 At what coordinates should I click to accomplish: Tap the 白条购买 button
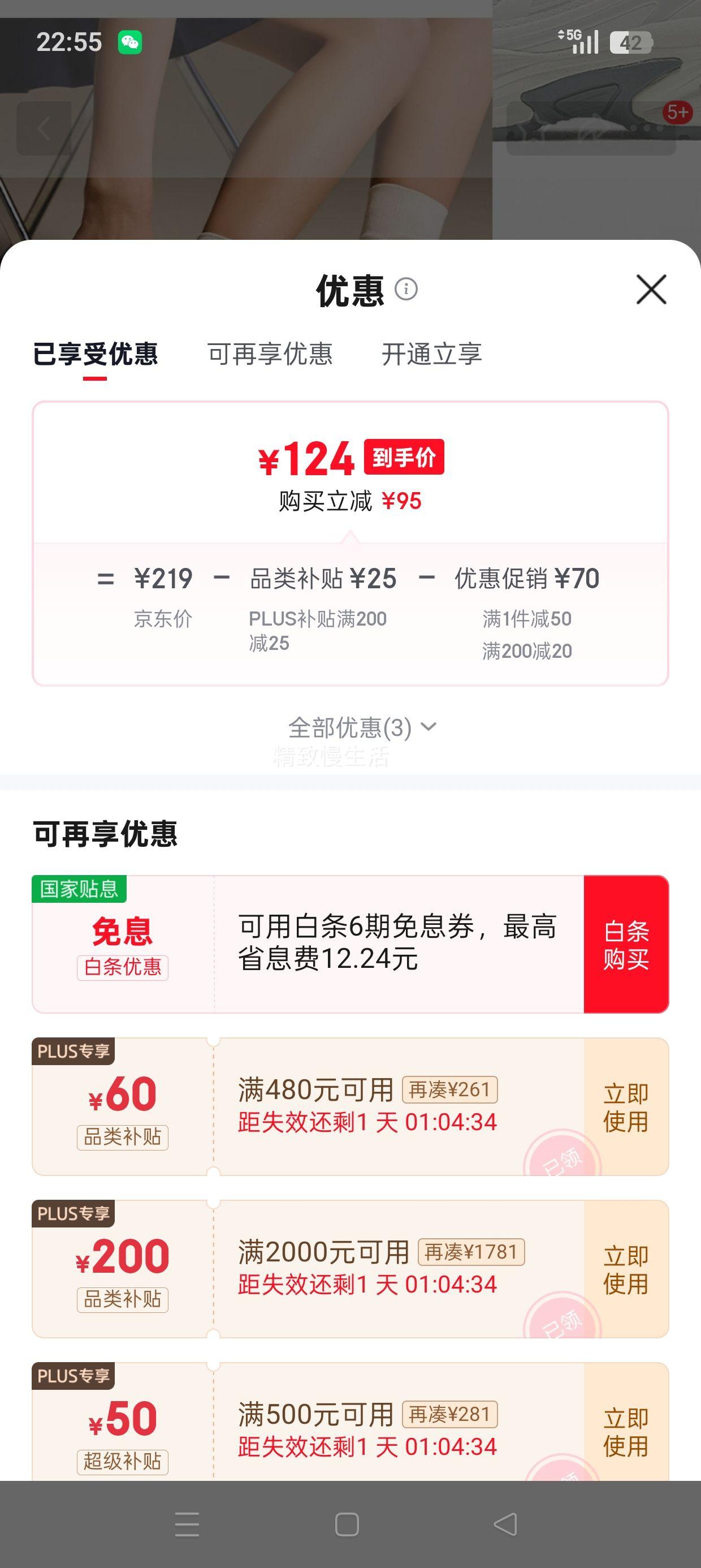626,945
